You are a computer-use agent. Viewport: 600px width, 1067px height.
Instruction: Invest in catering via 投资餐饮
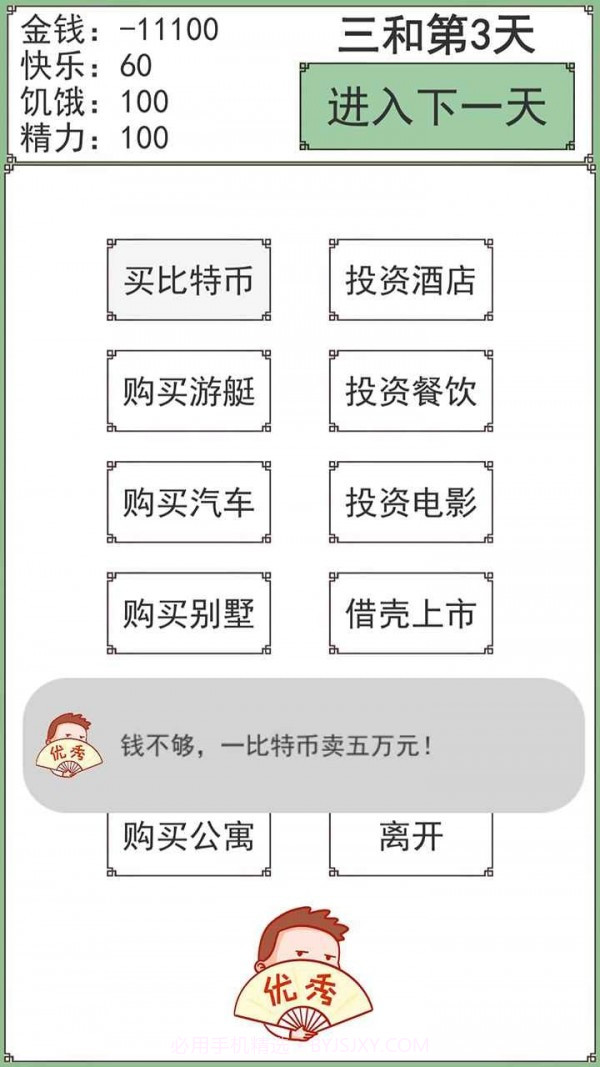click(x=411, y=391)
